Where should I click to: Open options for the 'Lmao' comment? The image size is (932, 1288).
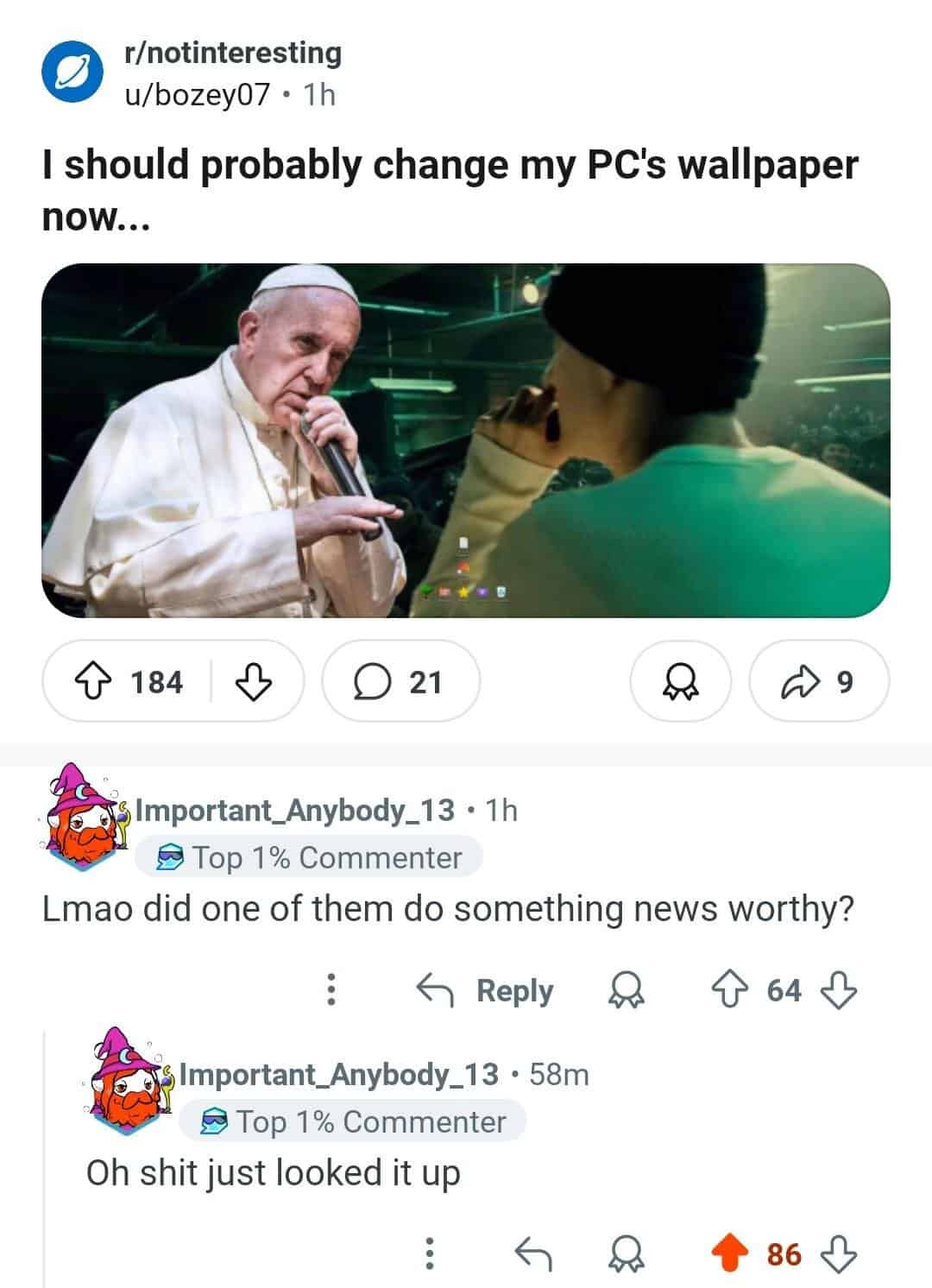click(330, 990)
